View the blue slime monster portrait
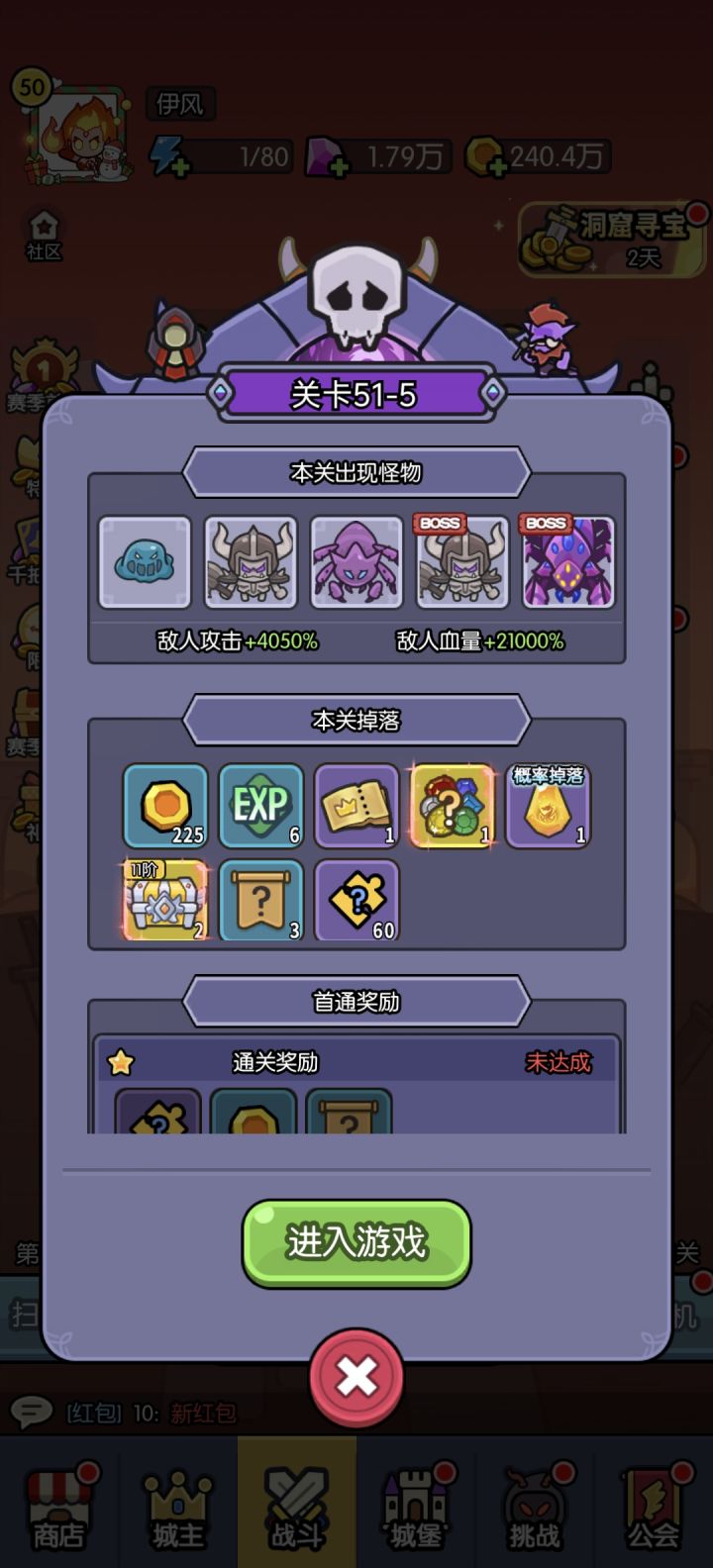The width and height of the screenshot is (713, 1568). pos(145,562)
